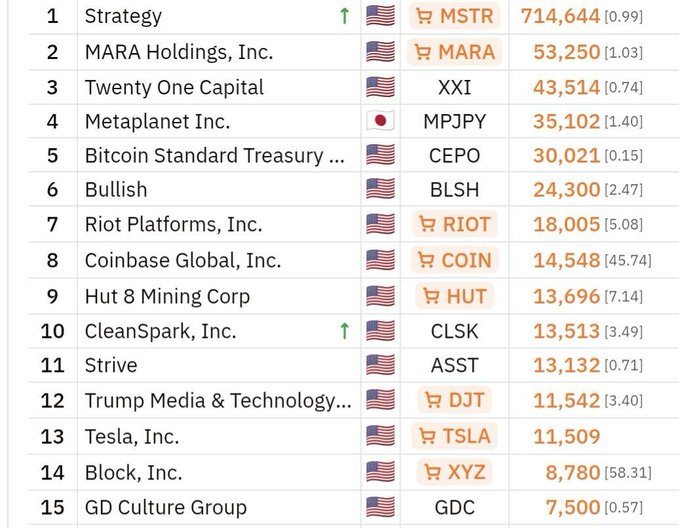Screen dimensions: 680x528
Task: Select the DJT ticker cart chip
Action: (455, 401)
